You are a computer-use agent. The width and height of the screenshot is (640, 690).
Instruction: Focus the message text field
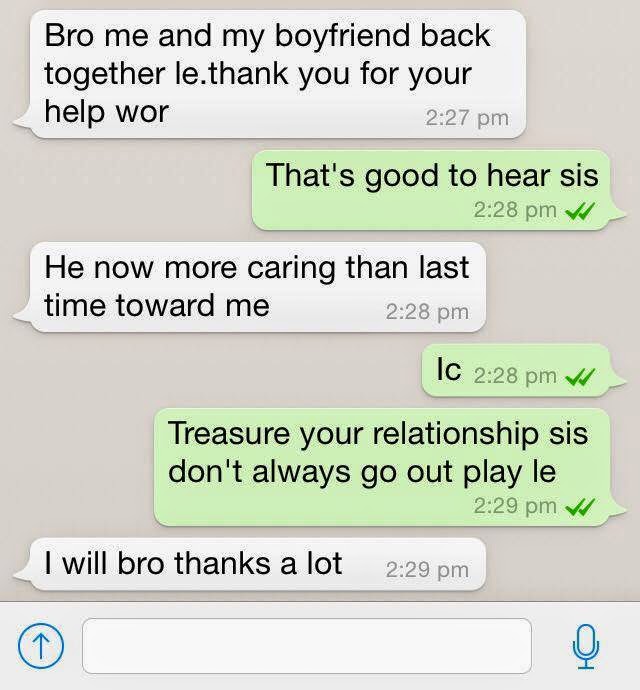[x=307, y=646]
